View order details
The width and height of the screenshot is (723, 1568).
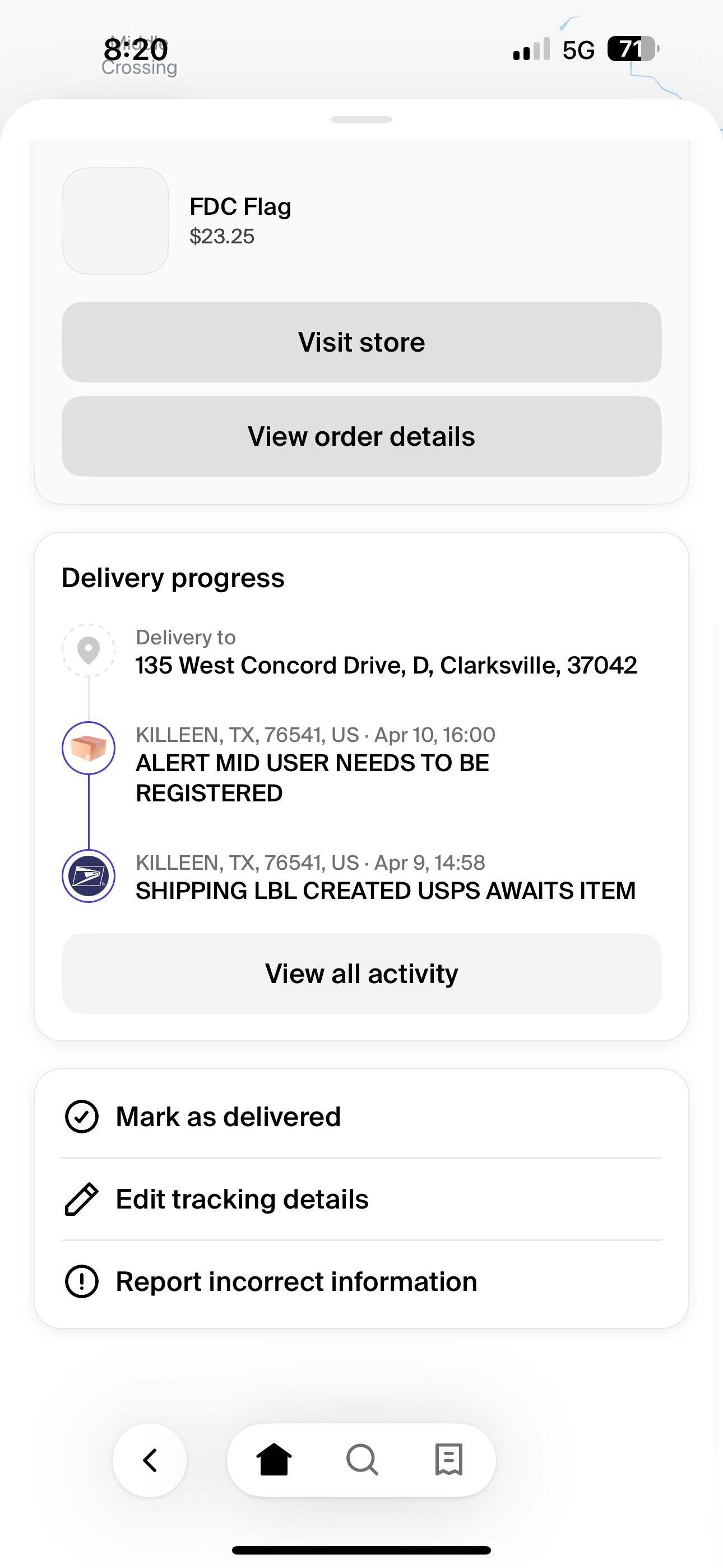(361, 436)
